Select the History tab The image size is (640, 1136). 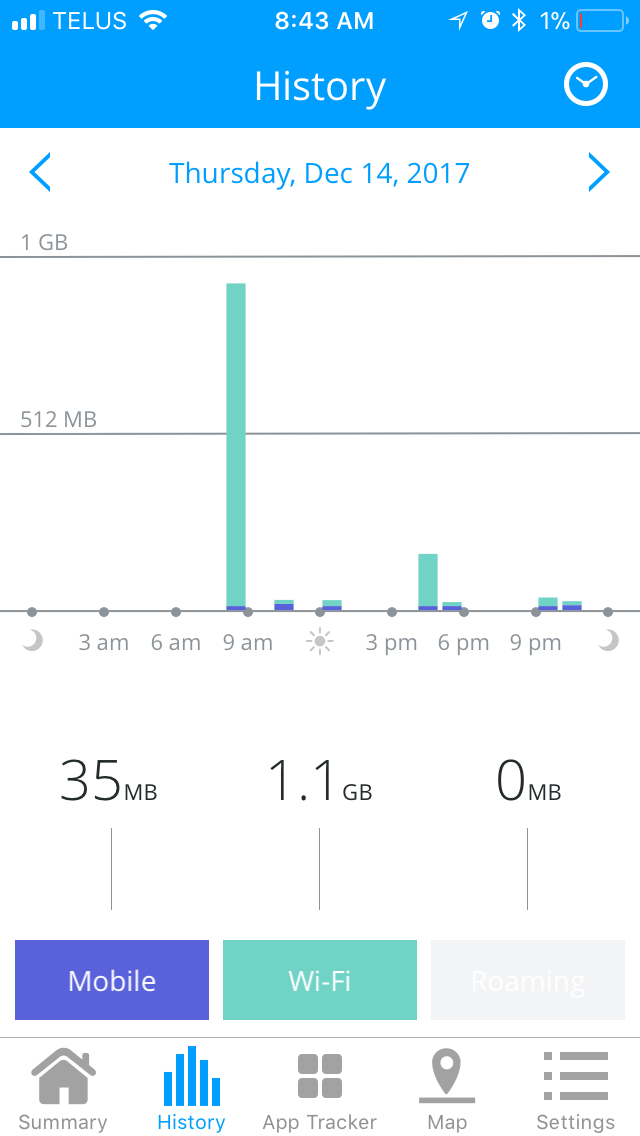click(x=191, y=1089)
